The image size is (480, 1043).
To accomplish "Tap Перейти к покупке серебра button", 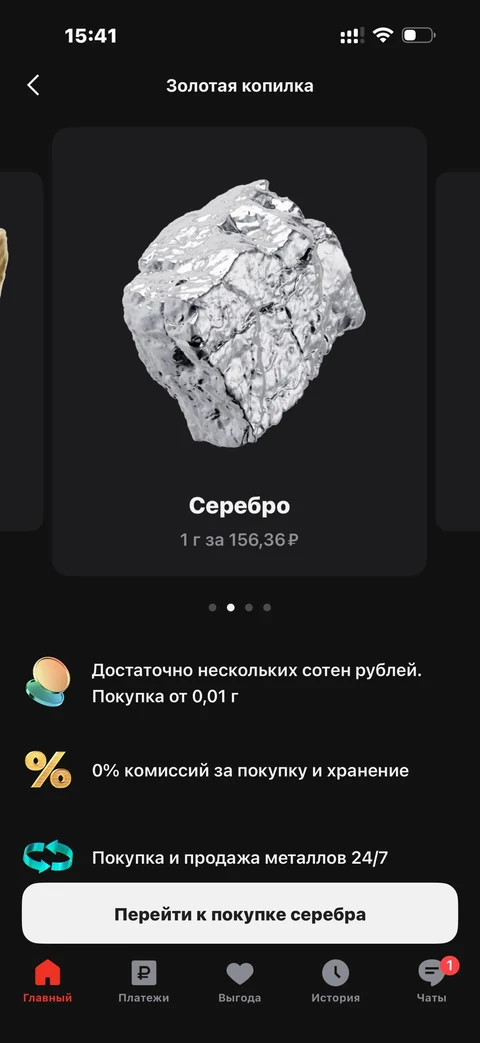I will 240,914.
